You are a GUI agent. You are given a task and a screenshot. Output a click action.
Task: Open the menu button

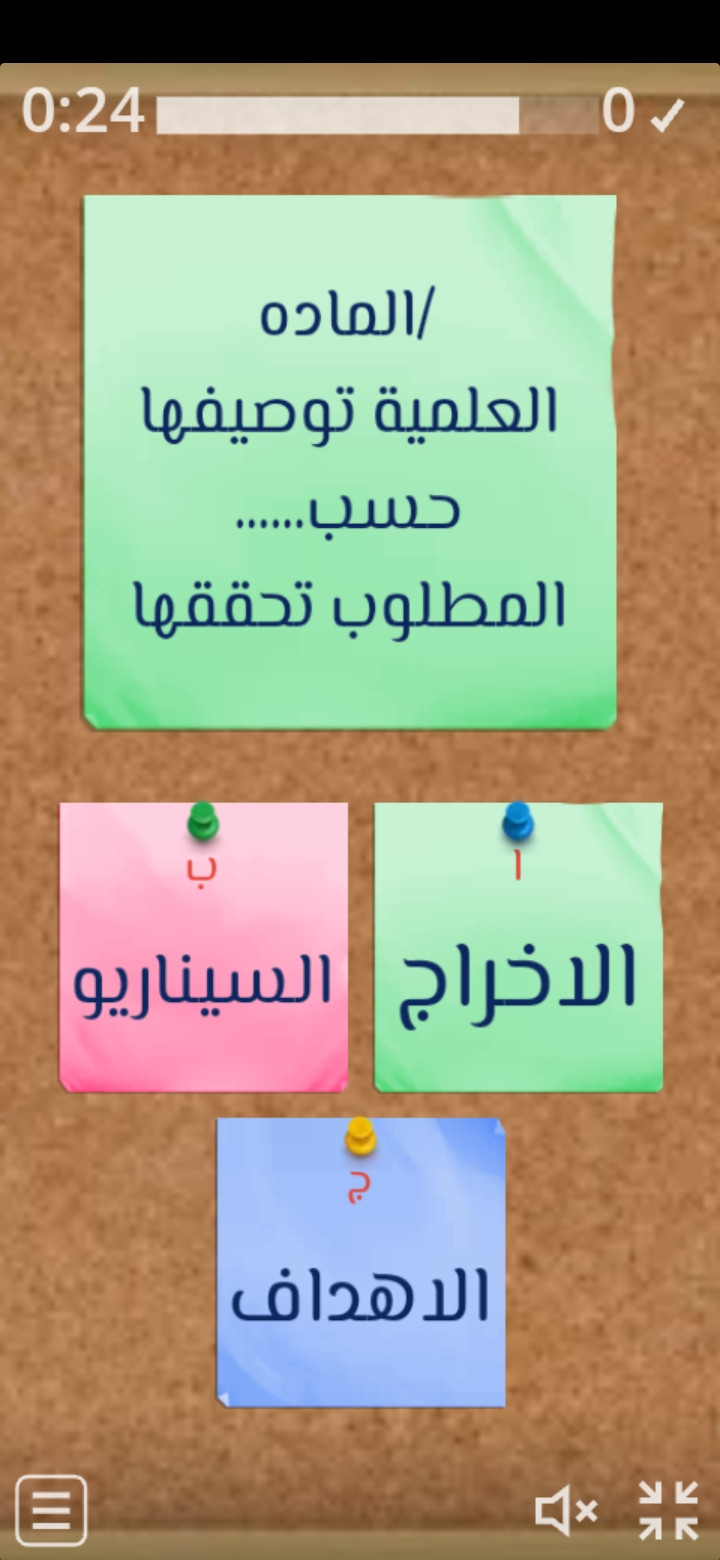tap(51, 1510)
